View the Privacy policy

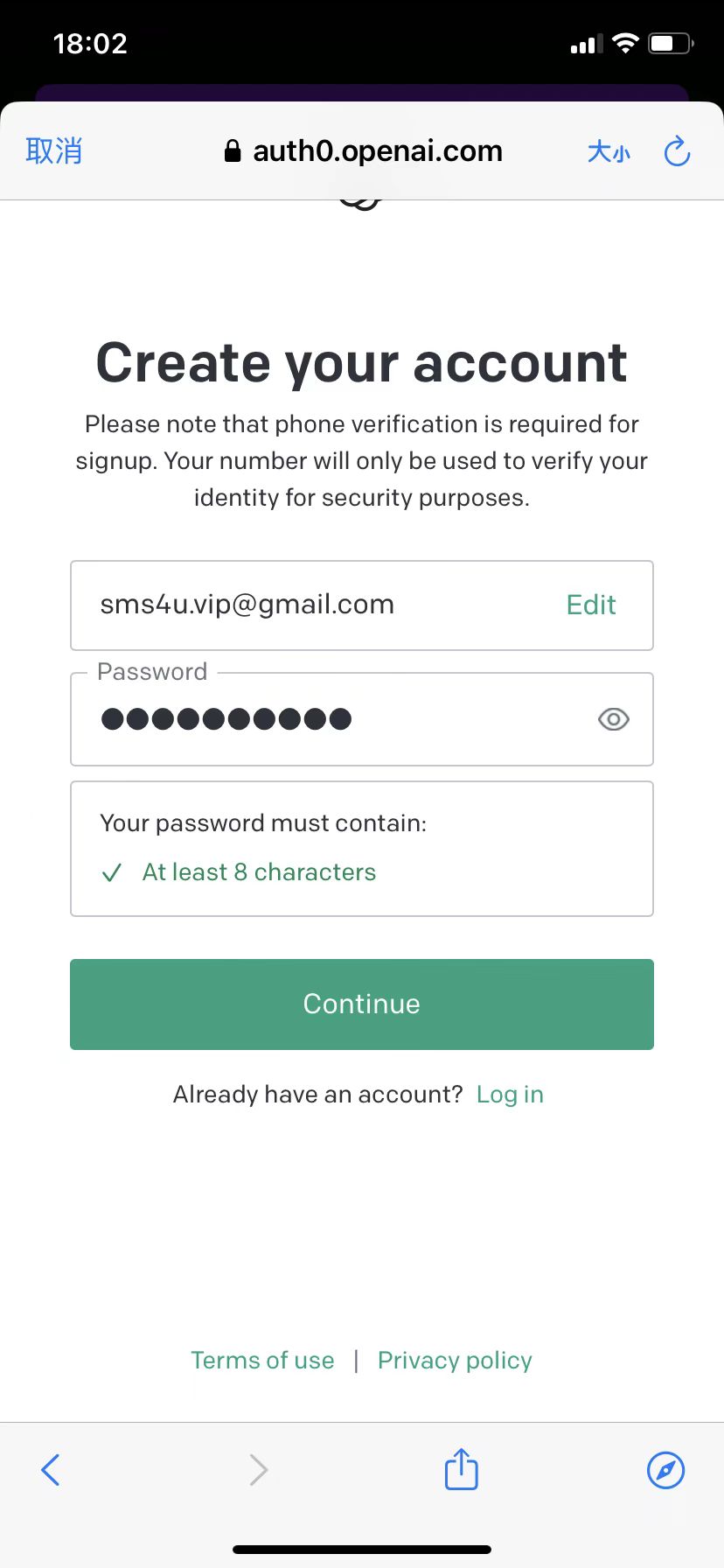pyautogui.click(x=455, y=1360)
